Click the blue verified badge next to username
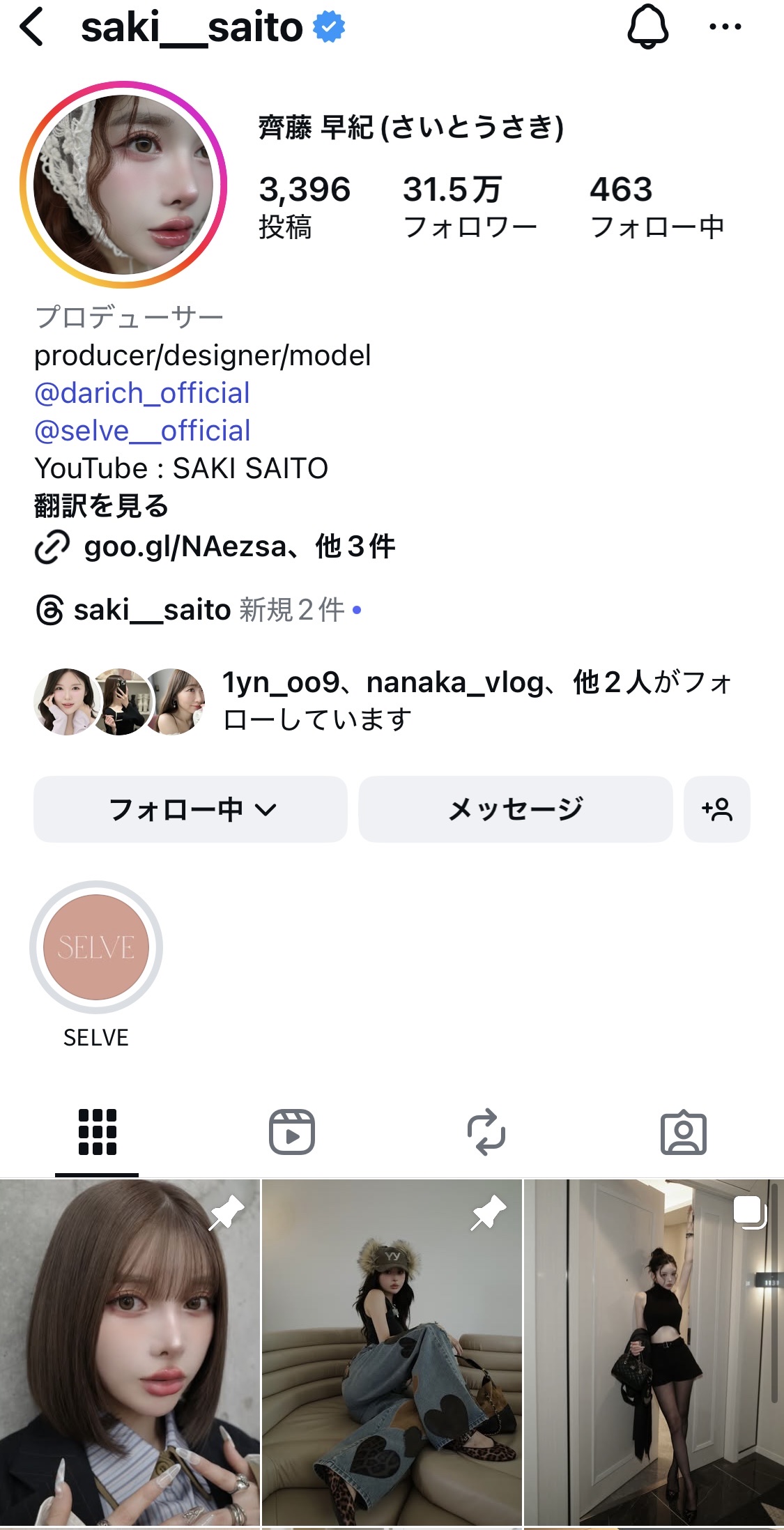This screenshot has height=1530, width=784. click(x=328, y=26)
